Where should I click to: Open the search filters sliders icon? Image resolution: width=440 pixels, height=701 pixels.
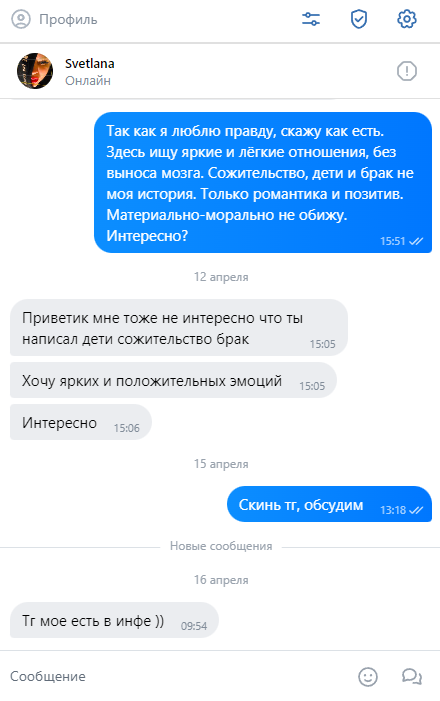point(311,19)
